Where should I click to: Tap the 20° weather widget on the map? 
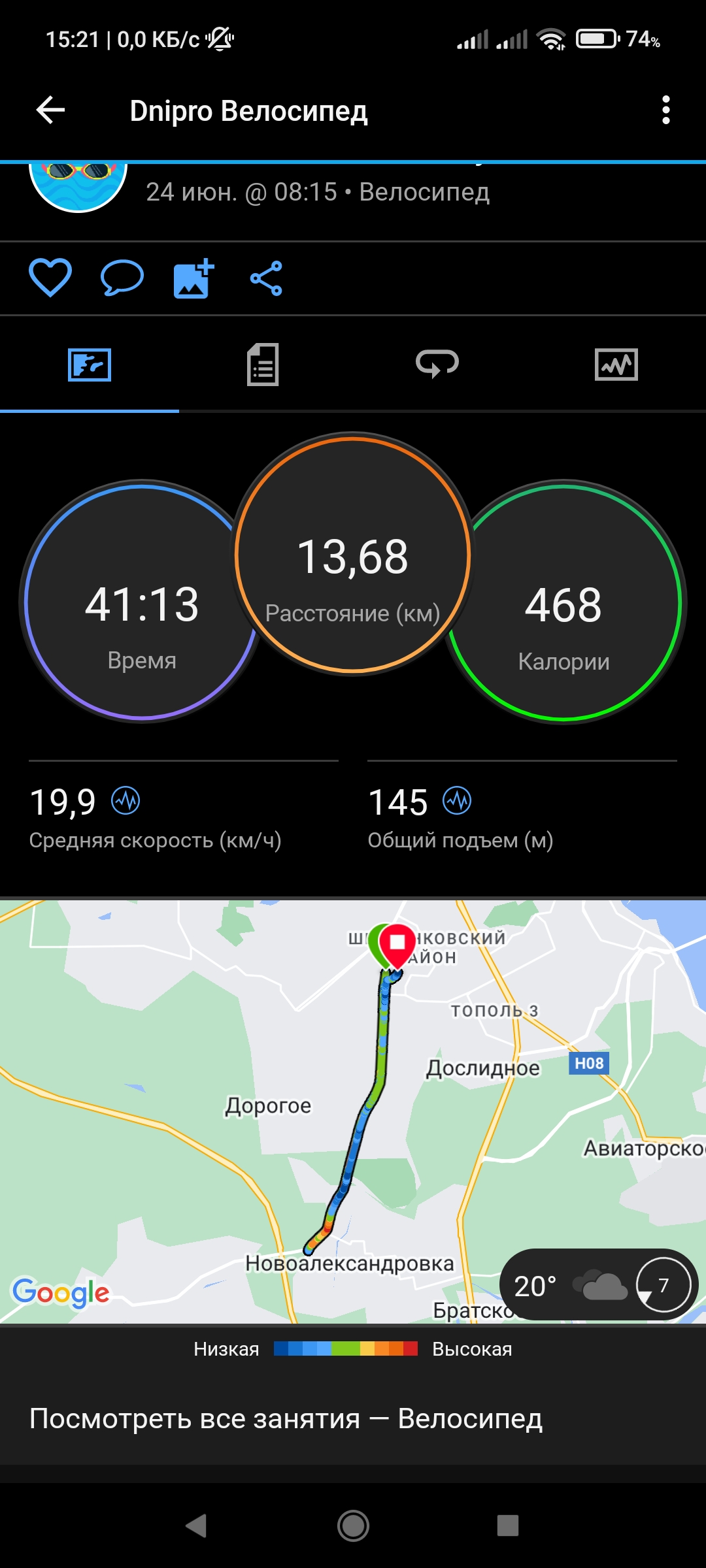point(598,1286)
